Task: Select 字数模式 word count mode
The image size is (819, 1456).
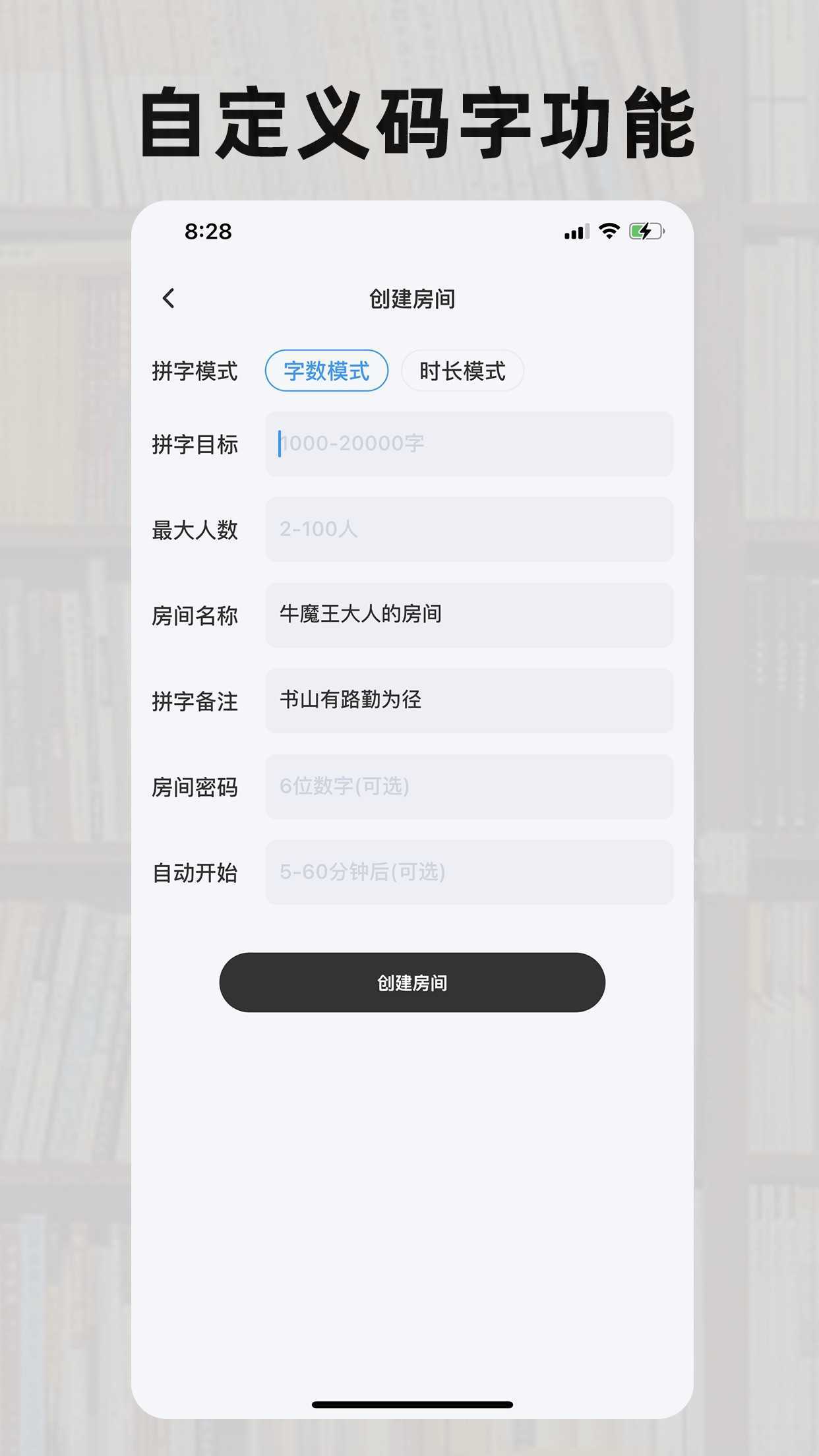Action: [326, 371]
